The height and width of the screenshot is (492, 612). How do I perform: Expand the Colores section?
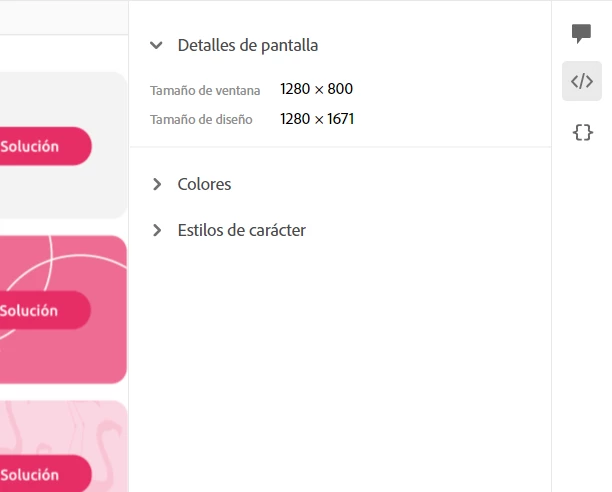[156, 184]
